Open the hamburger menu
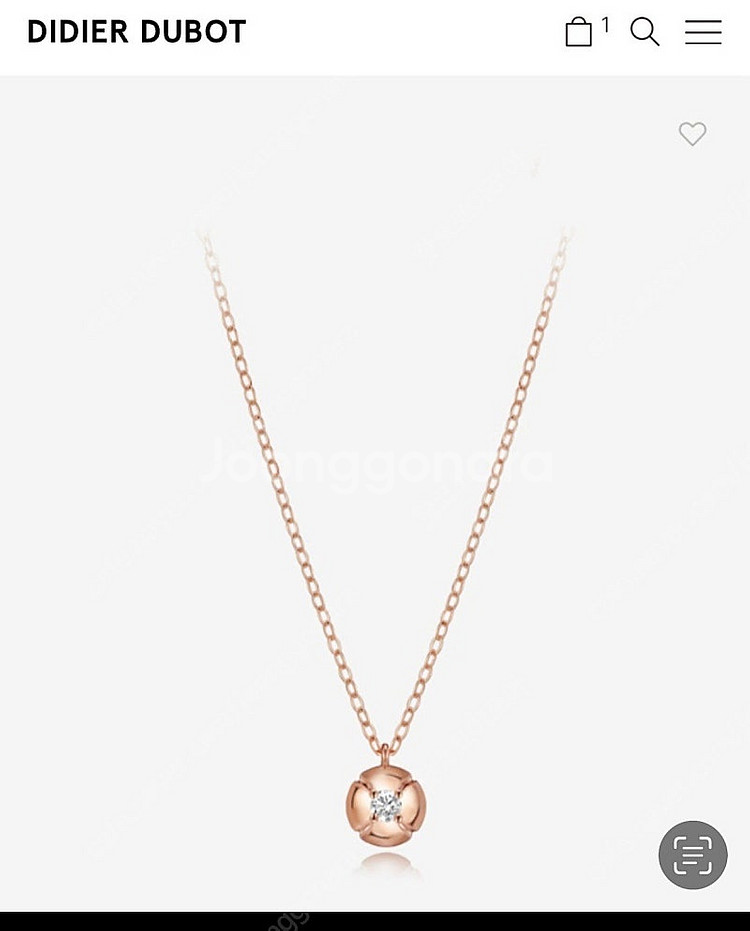 coord(703,32)
